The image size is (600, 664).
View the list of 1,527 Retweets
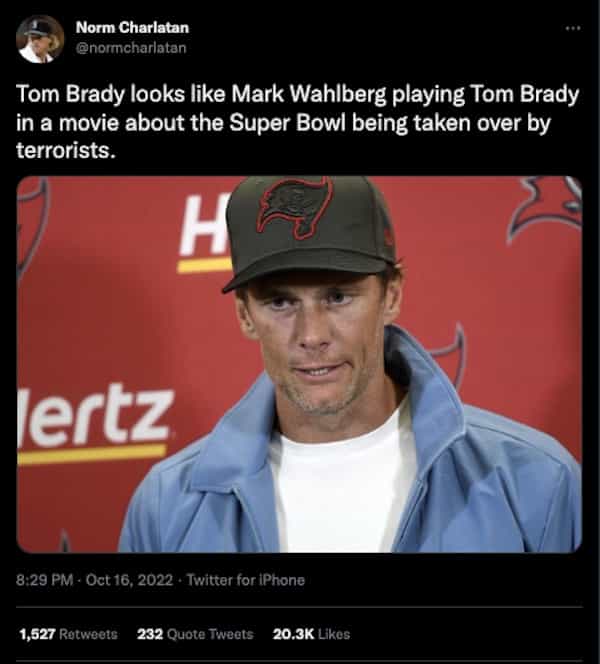(x=68, y=634)
